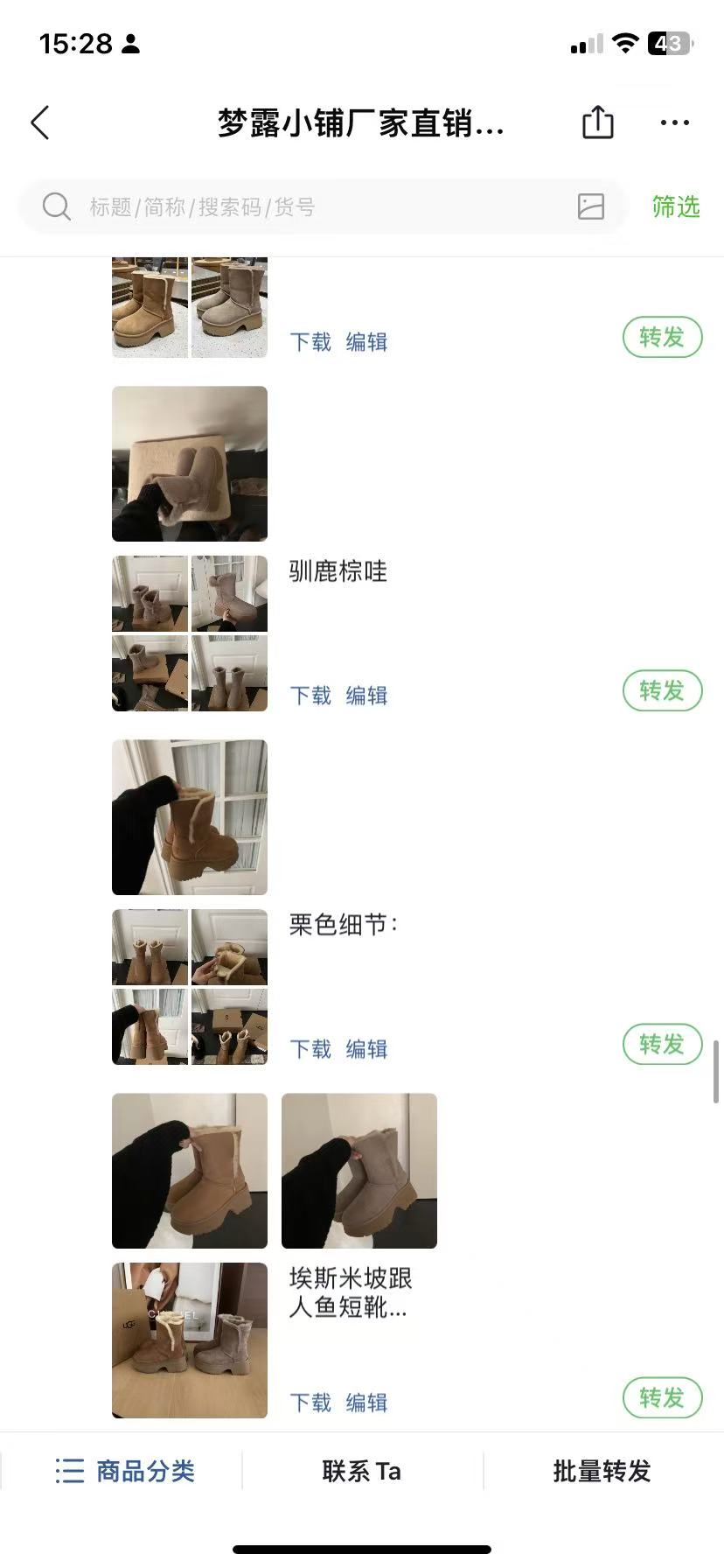This screenshot has width=724, height=1568.
Task: Forward the 埃斯米坡跟人鱼短靴 post
Action: point(662,1397)
